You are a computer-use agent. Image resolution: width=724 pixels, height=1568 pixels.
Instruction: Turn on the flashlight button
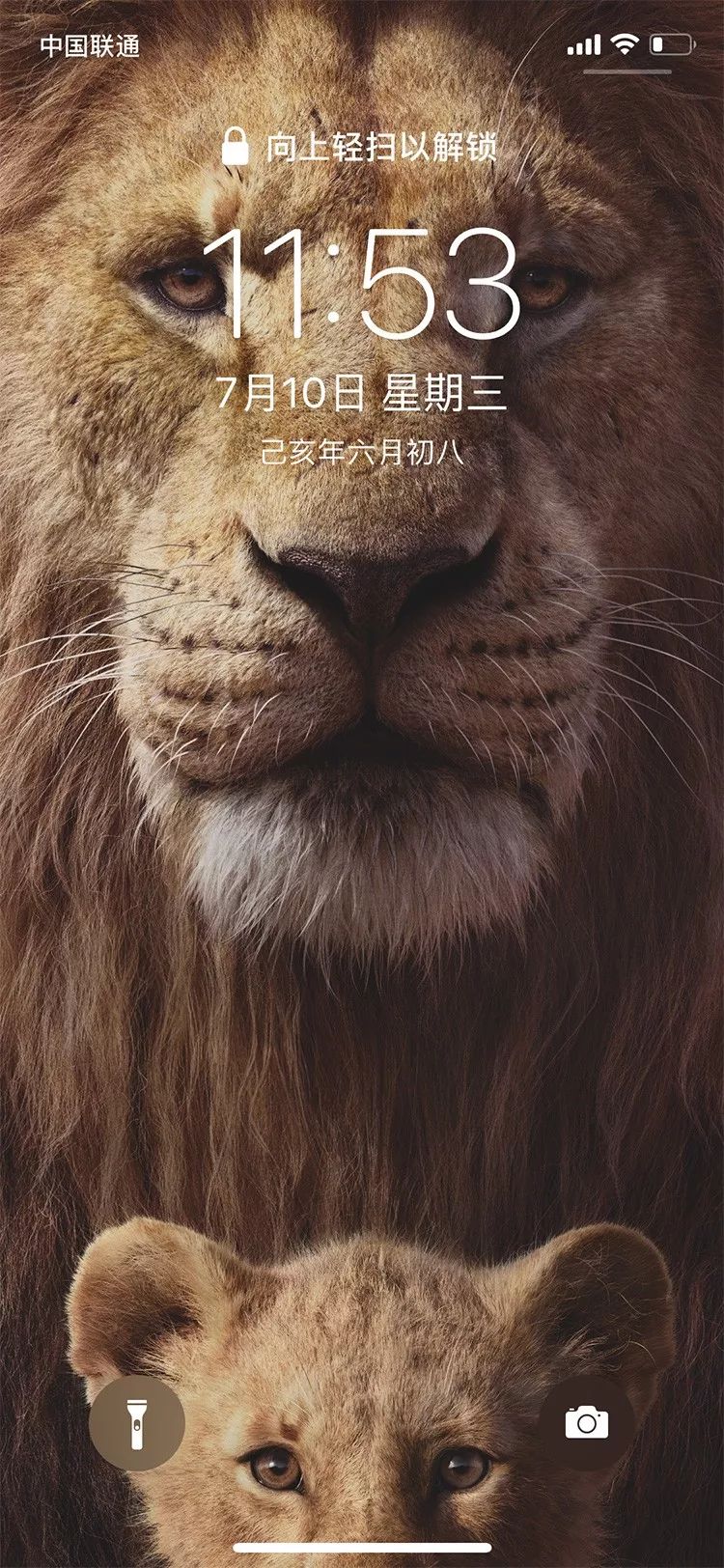(136, 1423)
